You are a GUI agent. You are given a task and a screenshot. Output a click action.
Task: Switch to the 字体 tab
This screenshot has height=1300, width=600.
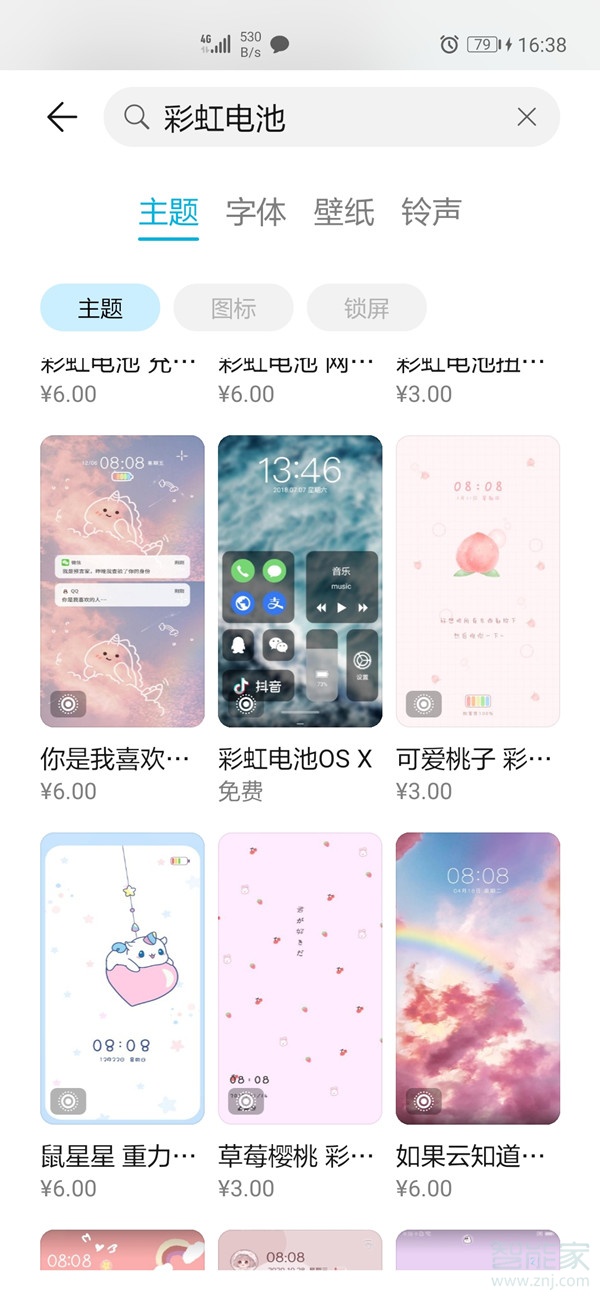point(256,212)
